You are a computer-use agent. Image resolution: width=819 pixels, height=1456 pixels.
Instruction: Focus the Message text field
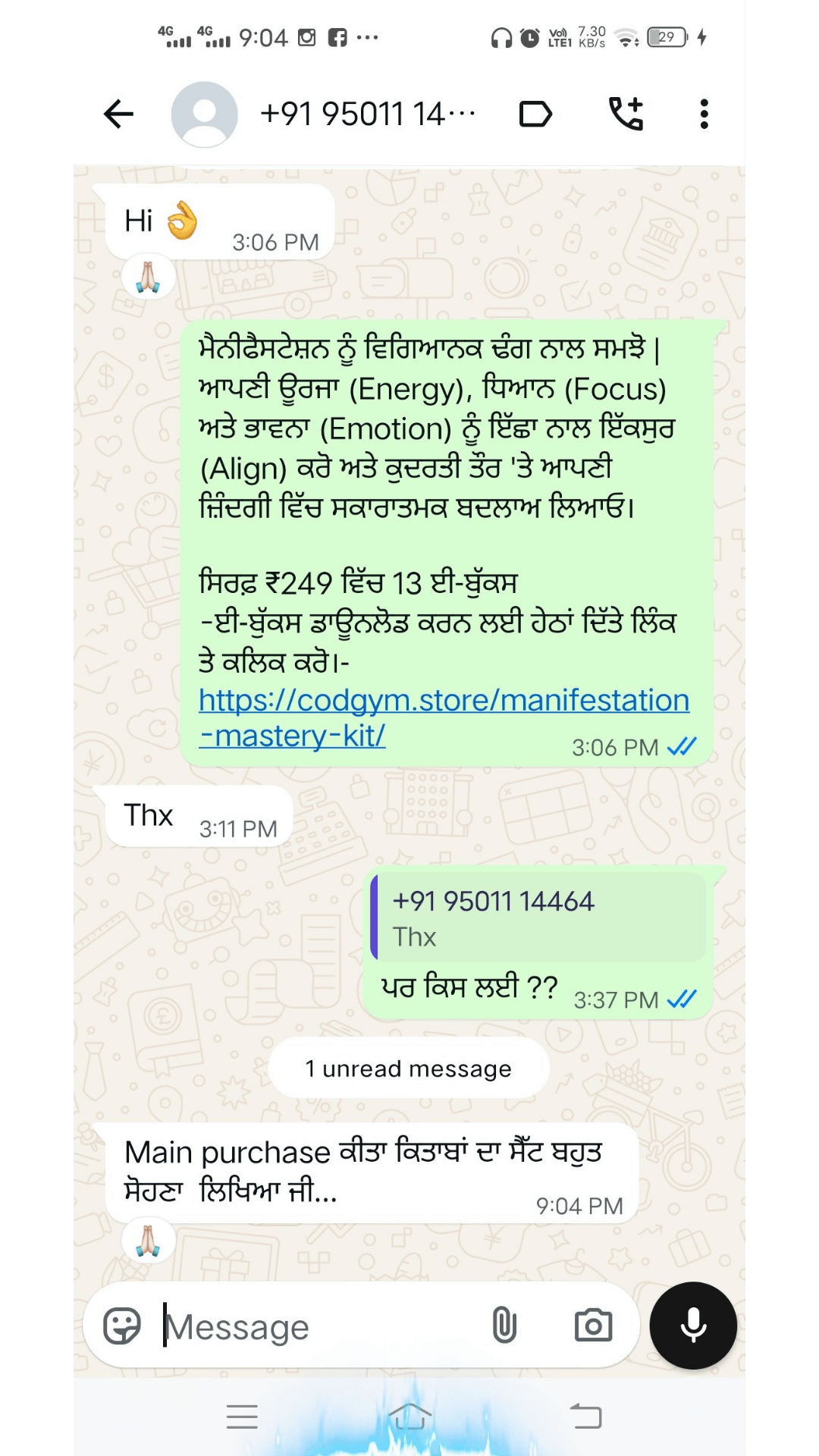click(318, 1327)
